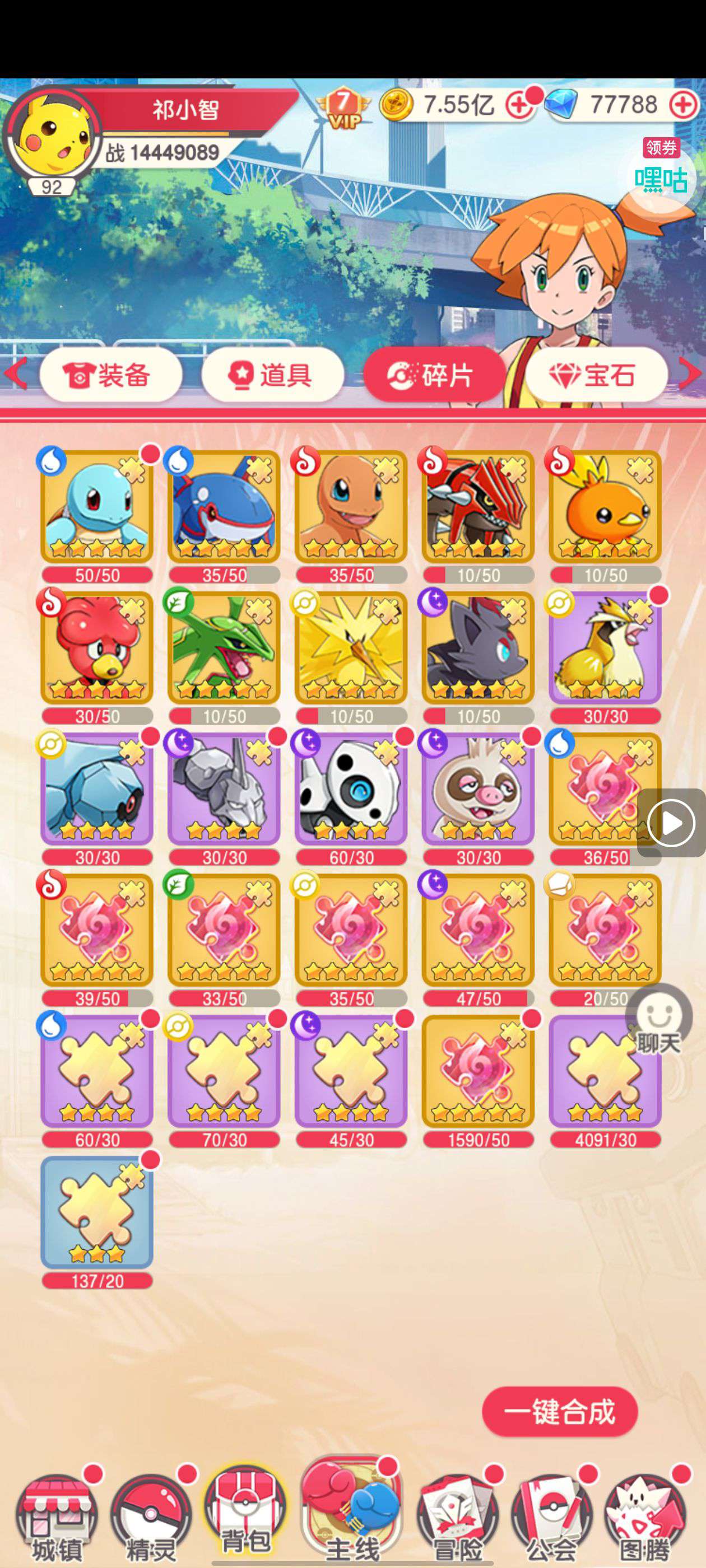Tap the floating video play button
The width and height of the screenshot is (706, 1568).
(x=671, y=823)
